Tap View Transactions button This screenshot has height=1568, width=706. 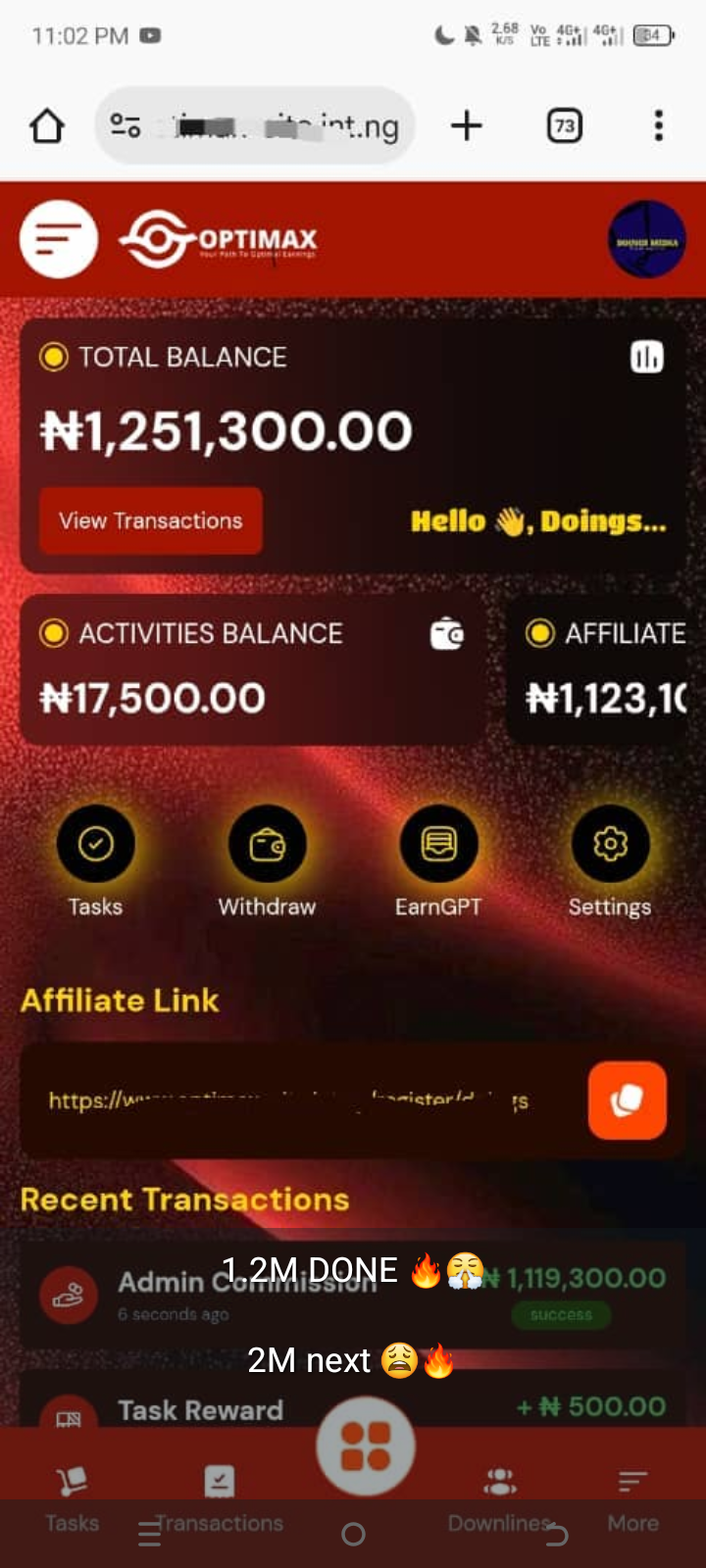151,520
